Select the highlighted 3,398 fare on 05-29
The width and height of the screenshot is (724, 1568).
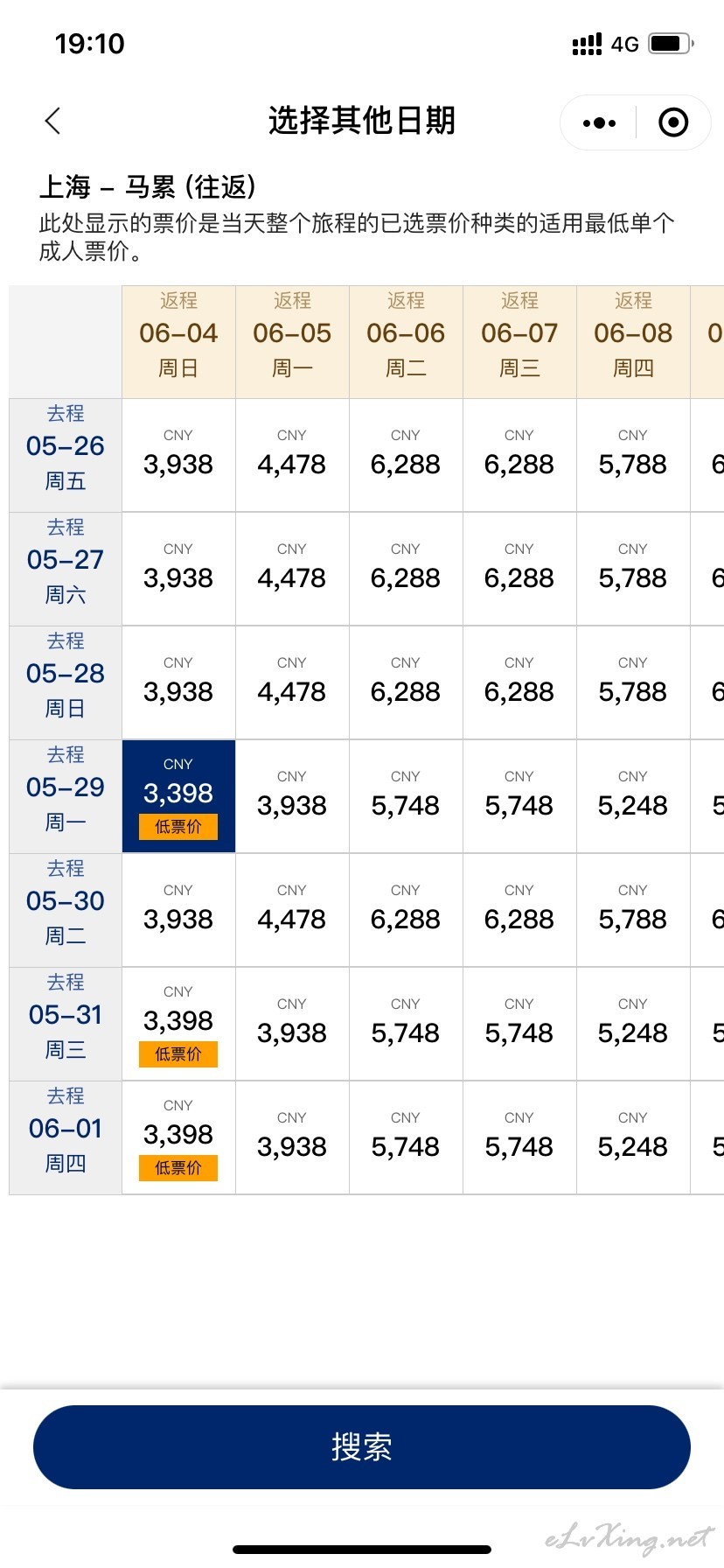pos(178,796)
